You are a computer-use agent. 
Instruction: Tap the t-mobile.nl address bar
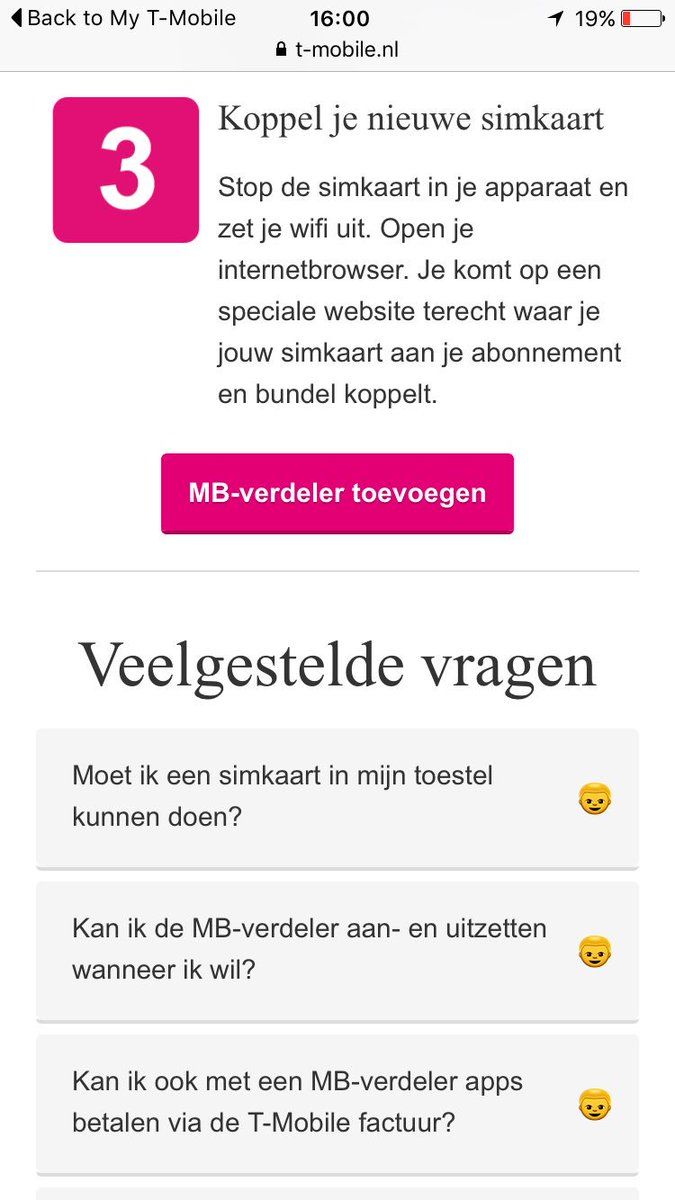pyautogui.click(x=337, y=49)
